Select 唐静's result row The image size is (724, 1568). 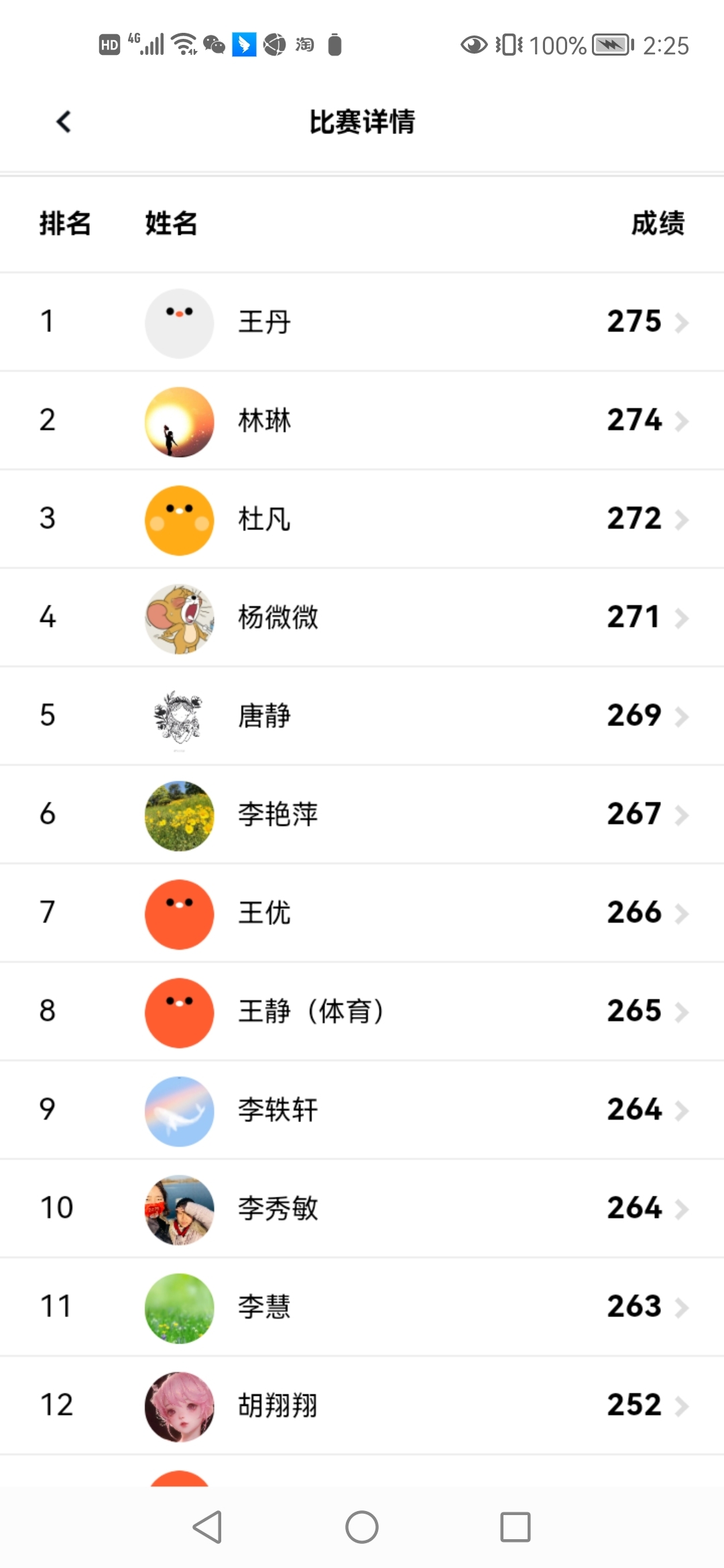(362, 716)
